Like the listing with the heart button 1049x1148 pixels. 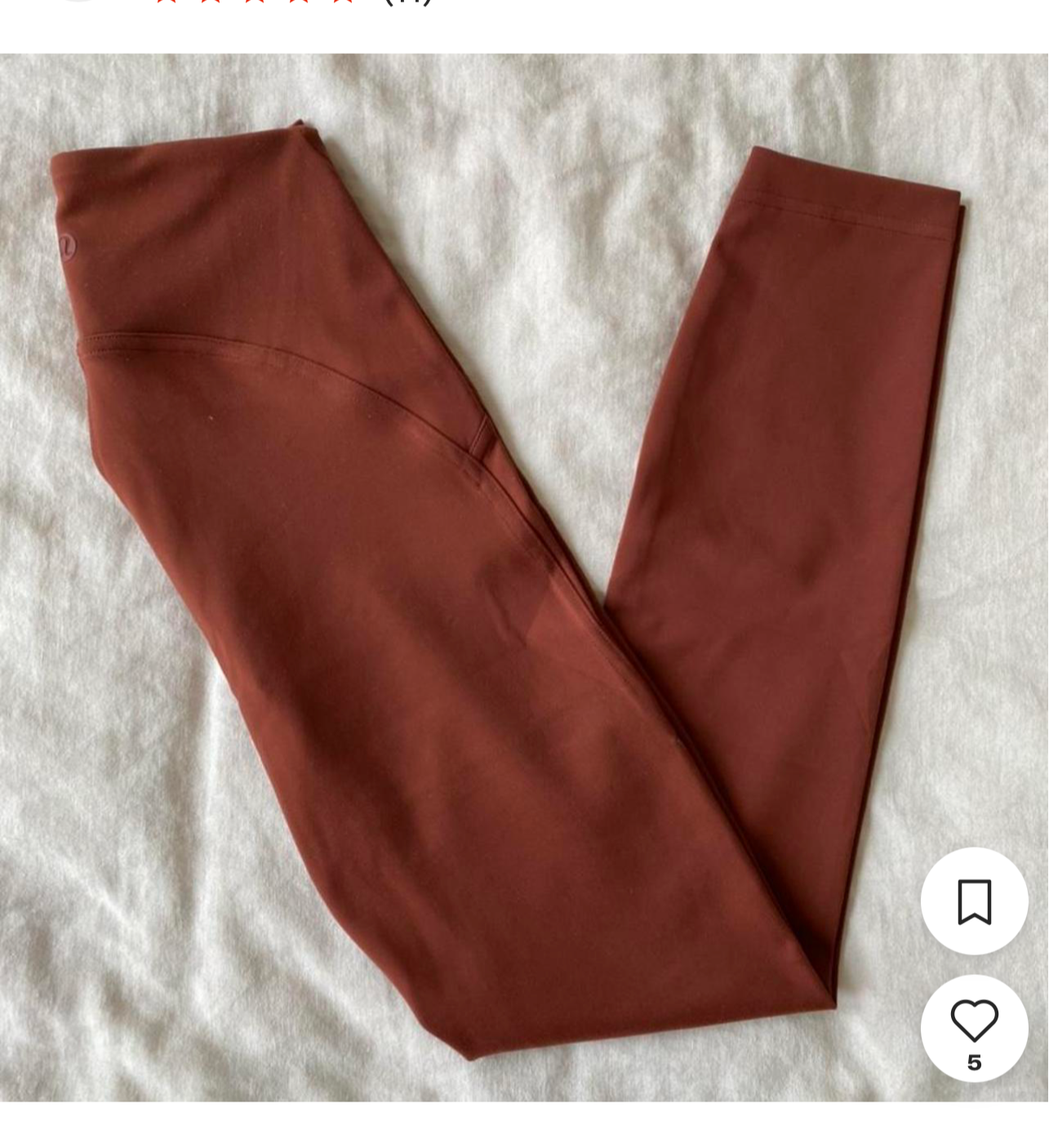(974, 1022)
